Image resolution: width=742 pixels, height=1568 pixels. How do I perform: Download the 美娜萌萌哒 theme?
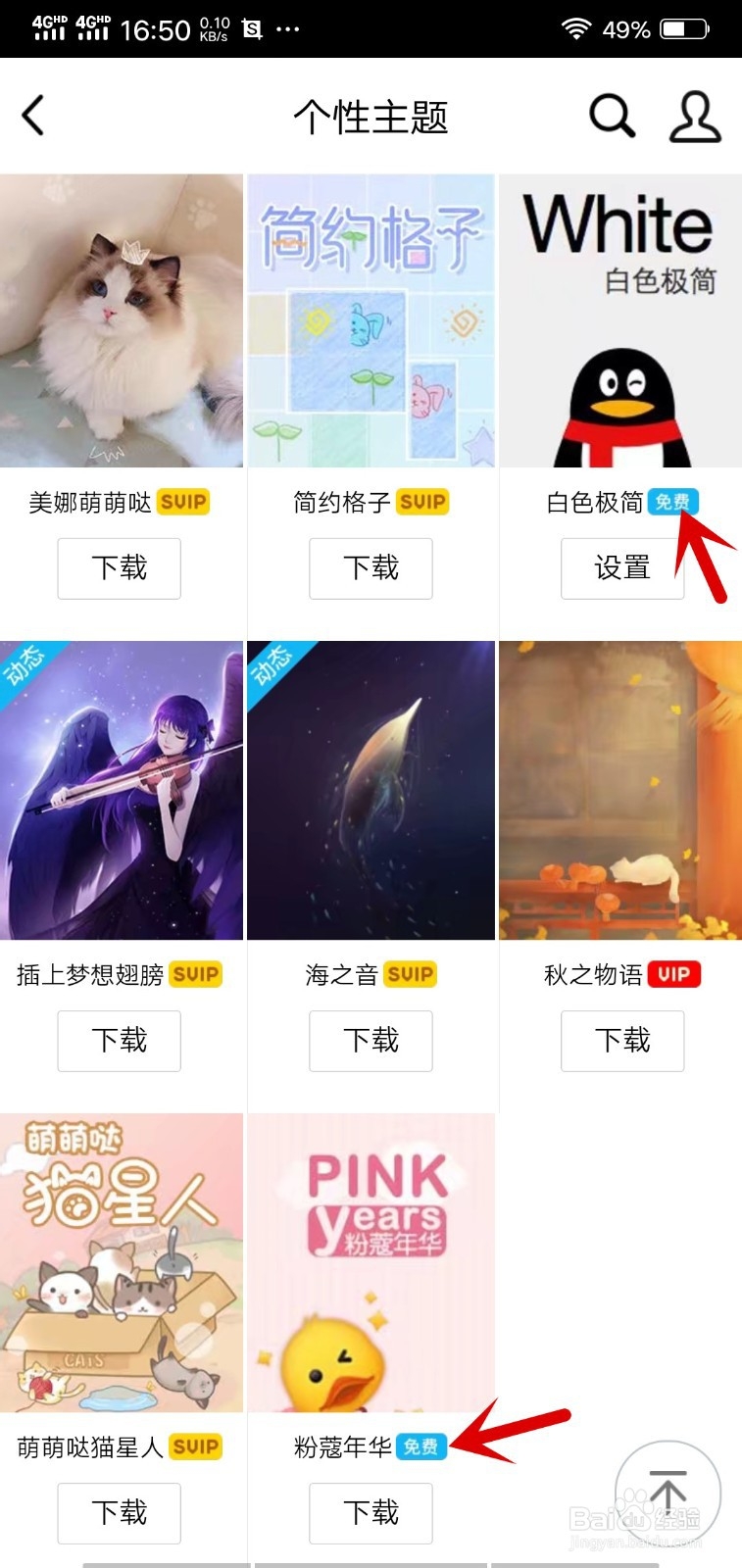tap(119, 568)
